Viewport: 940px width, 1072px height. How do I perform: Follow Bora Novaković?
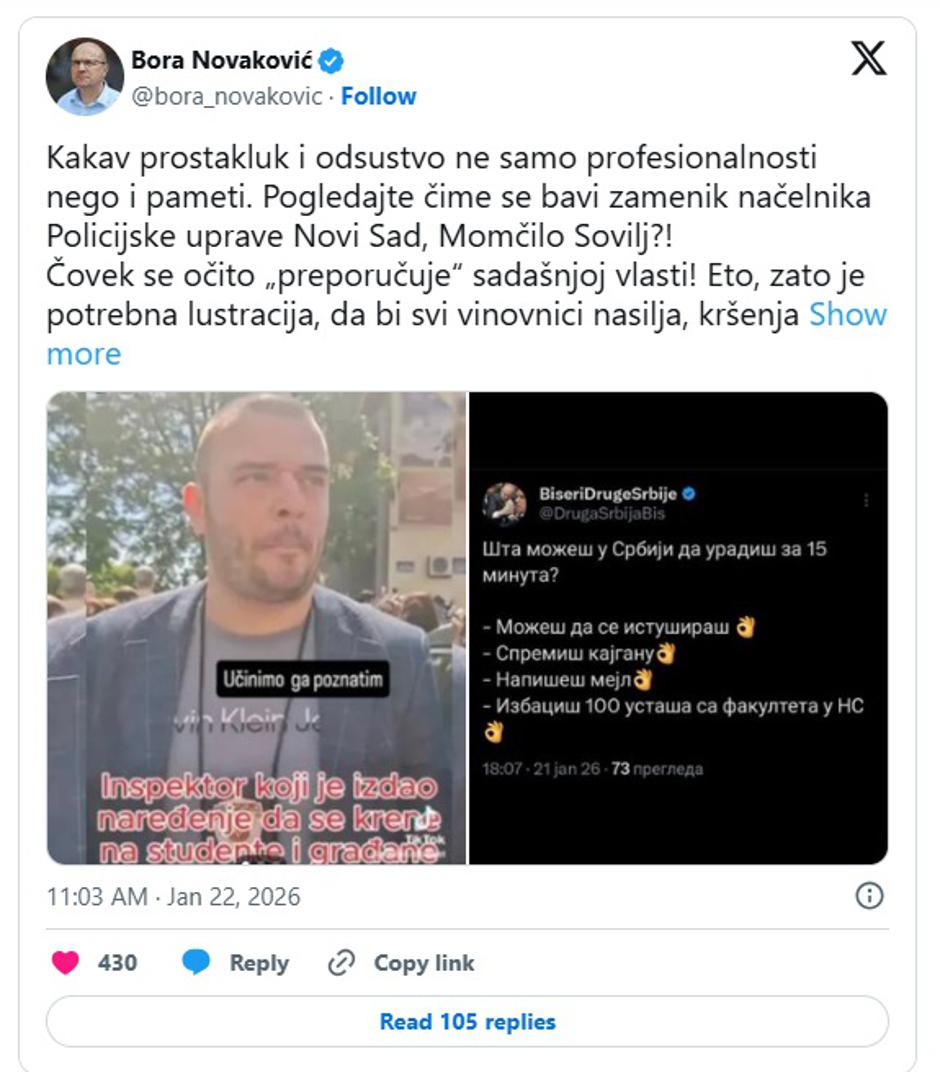(378, 96)
